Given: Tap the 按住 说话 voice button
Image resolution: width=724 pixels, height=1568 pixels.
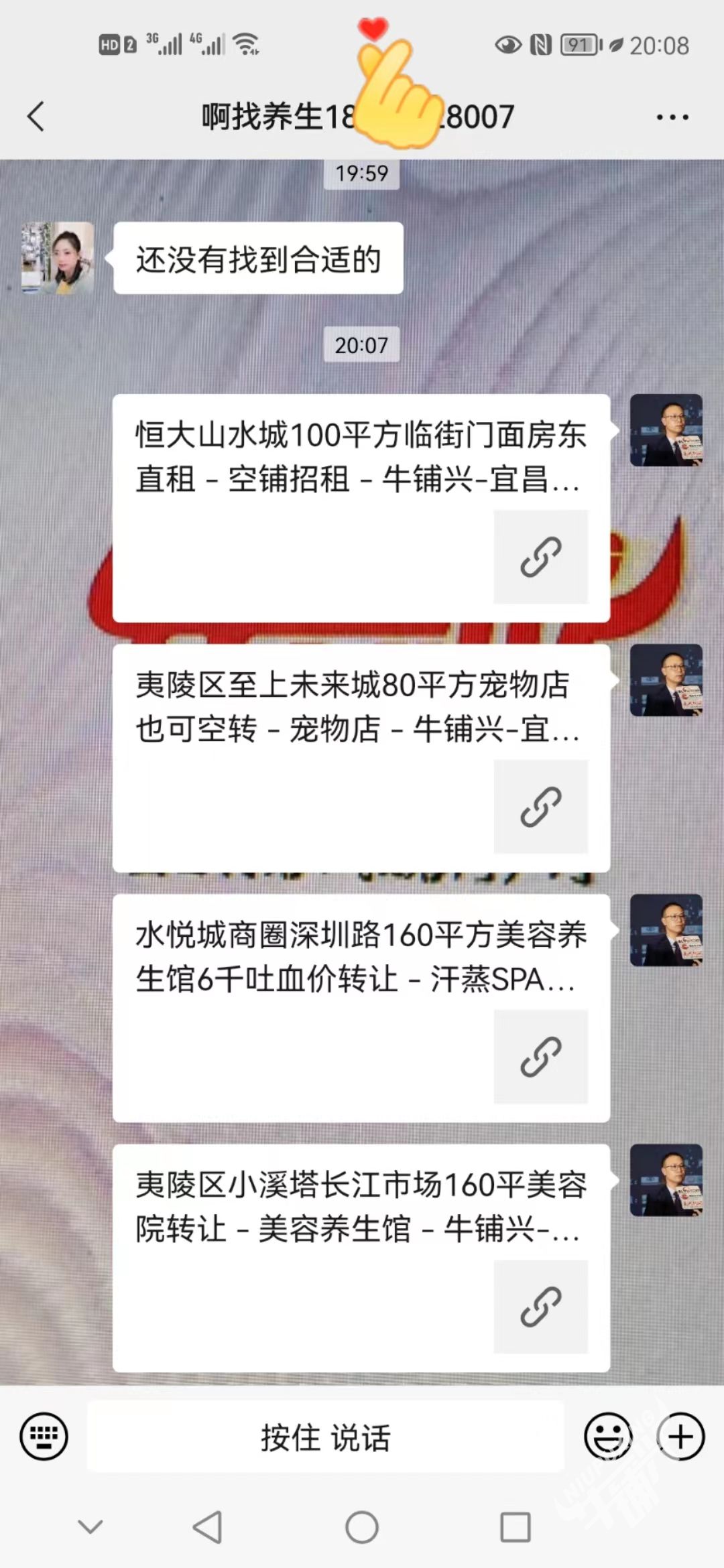Looking at the screenshot, I should (x=326, y=1437).
